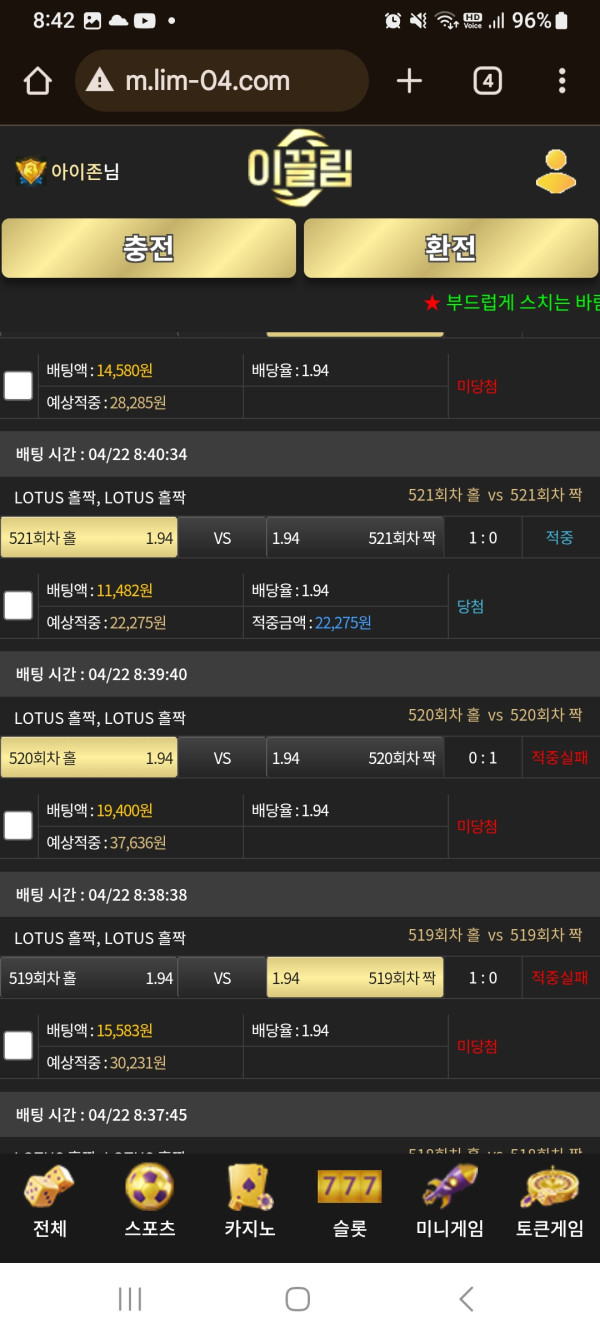Open a new browser tab
The height and width of the screenshot is (1338, 600).
click(409, 81)
